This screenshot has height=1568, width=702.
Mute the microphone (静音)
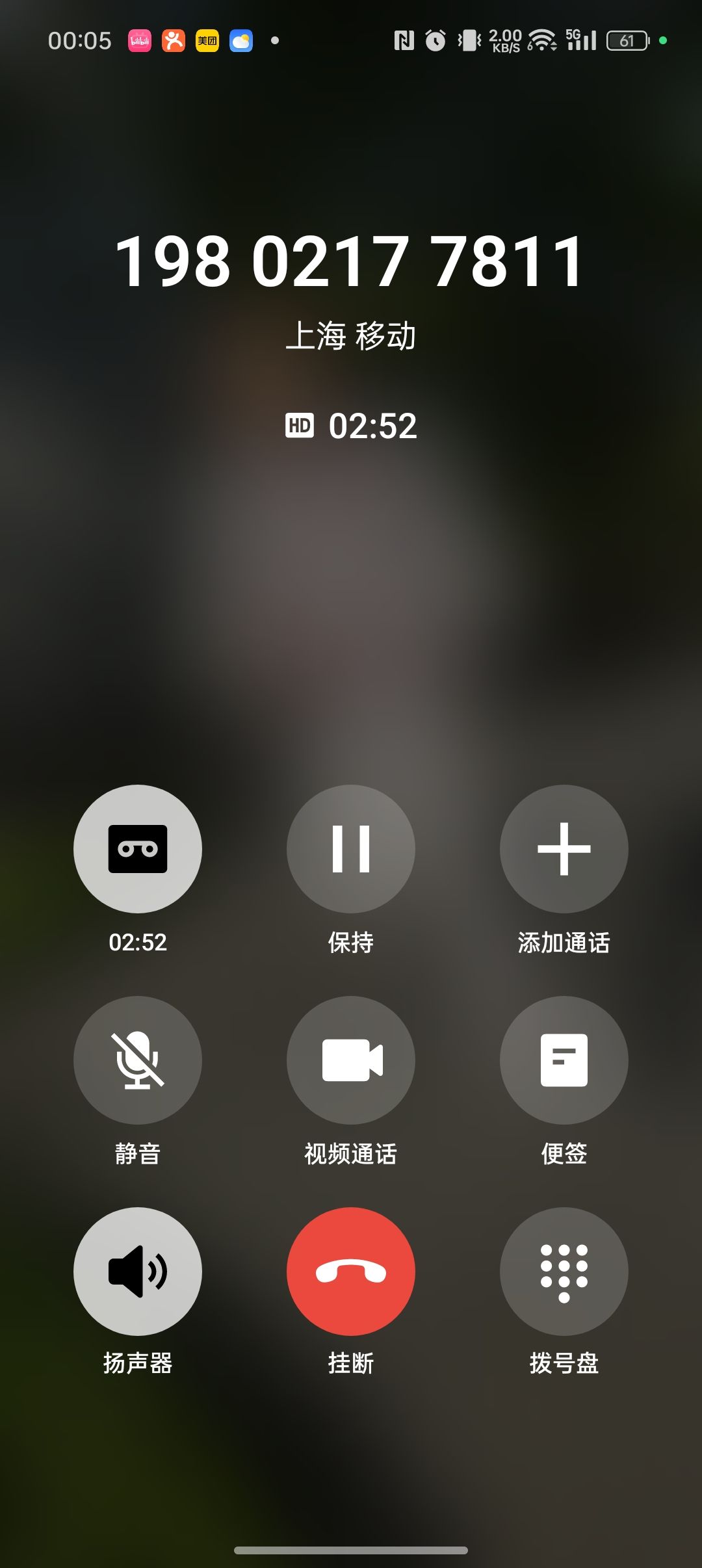point(138,1060)
